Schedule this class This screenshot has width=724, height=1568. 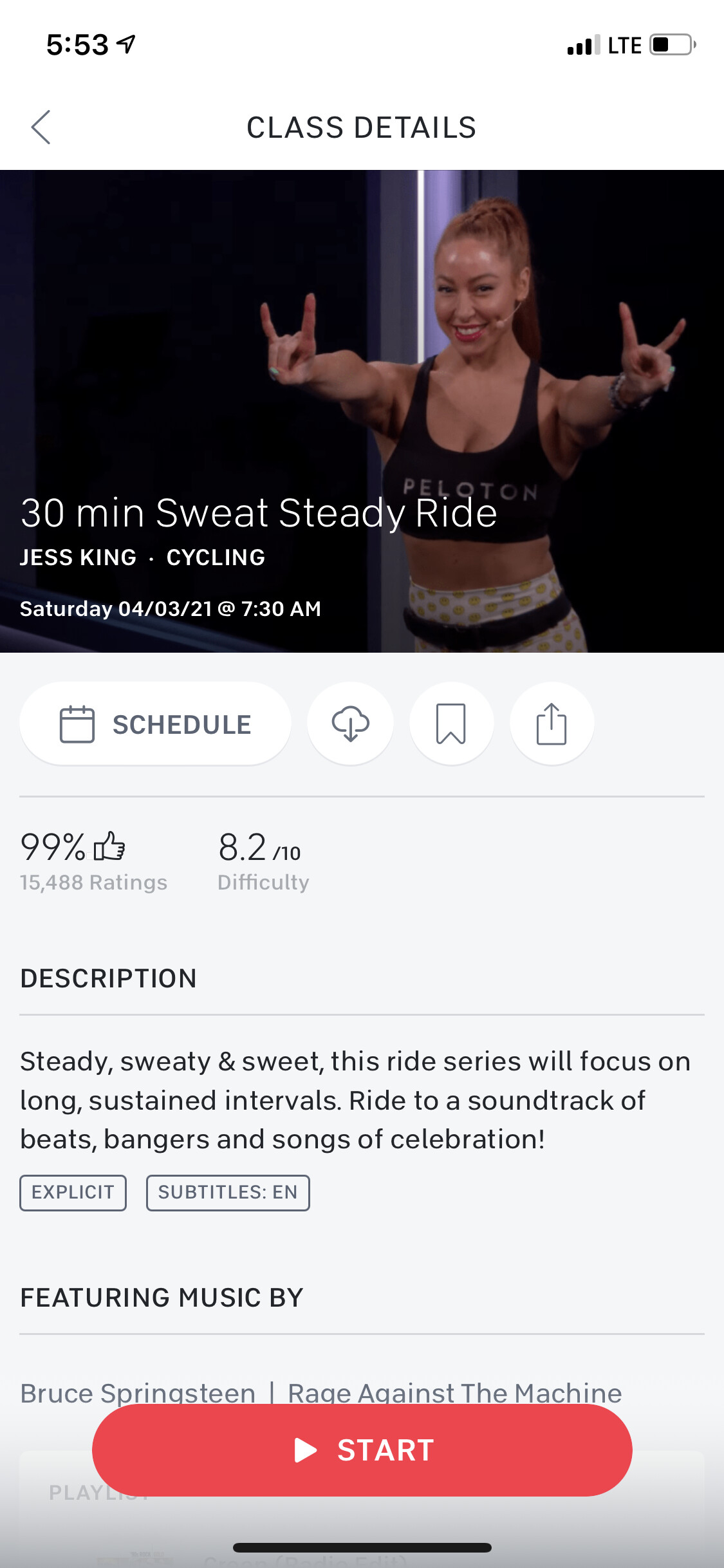(x=155, y=724)
